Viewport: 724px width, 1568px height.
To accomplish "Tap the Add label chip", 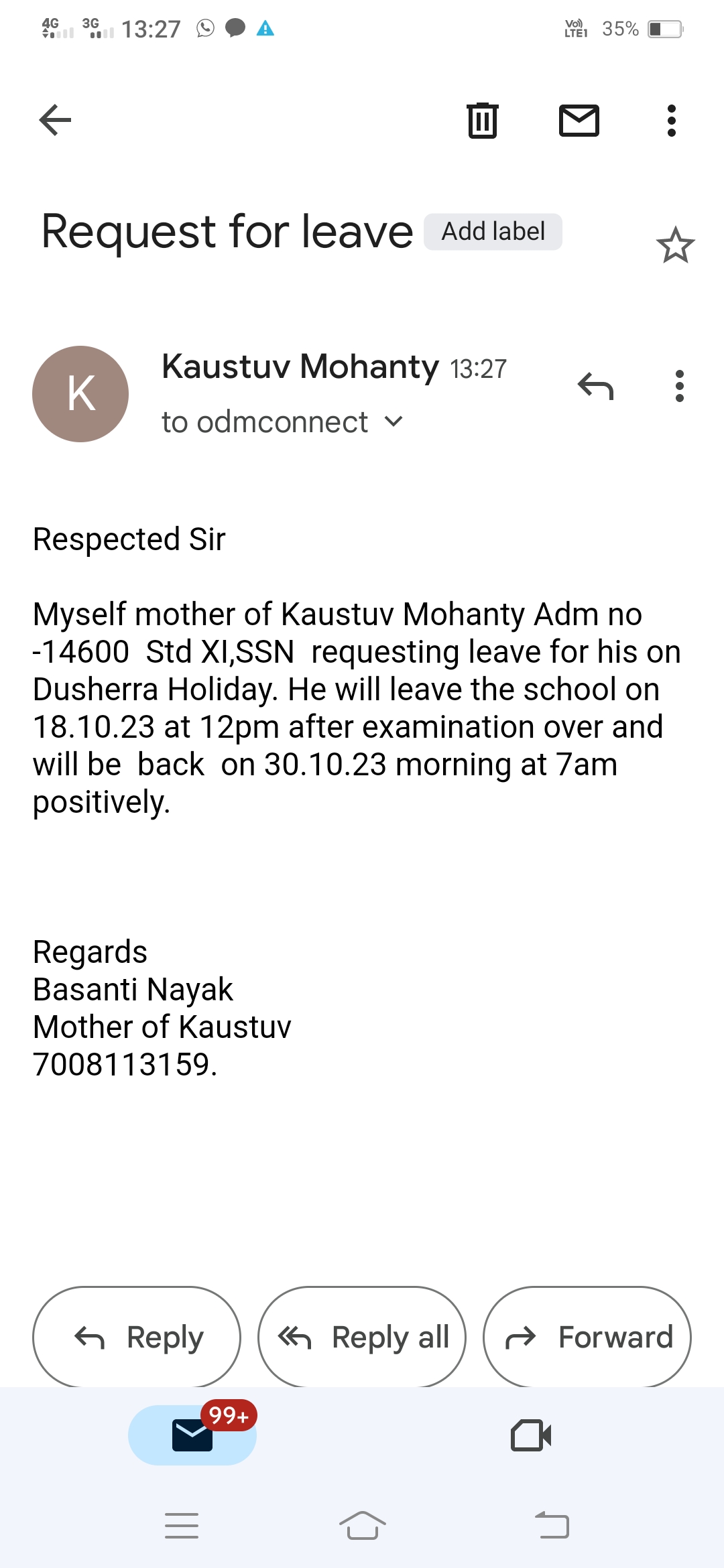I will (x=493, y=232).
